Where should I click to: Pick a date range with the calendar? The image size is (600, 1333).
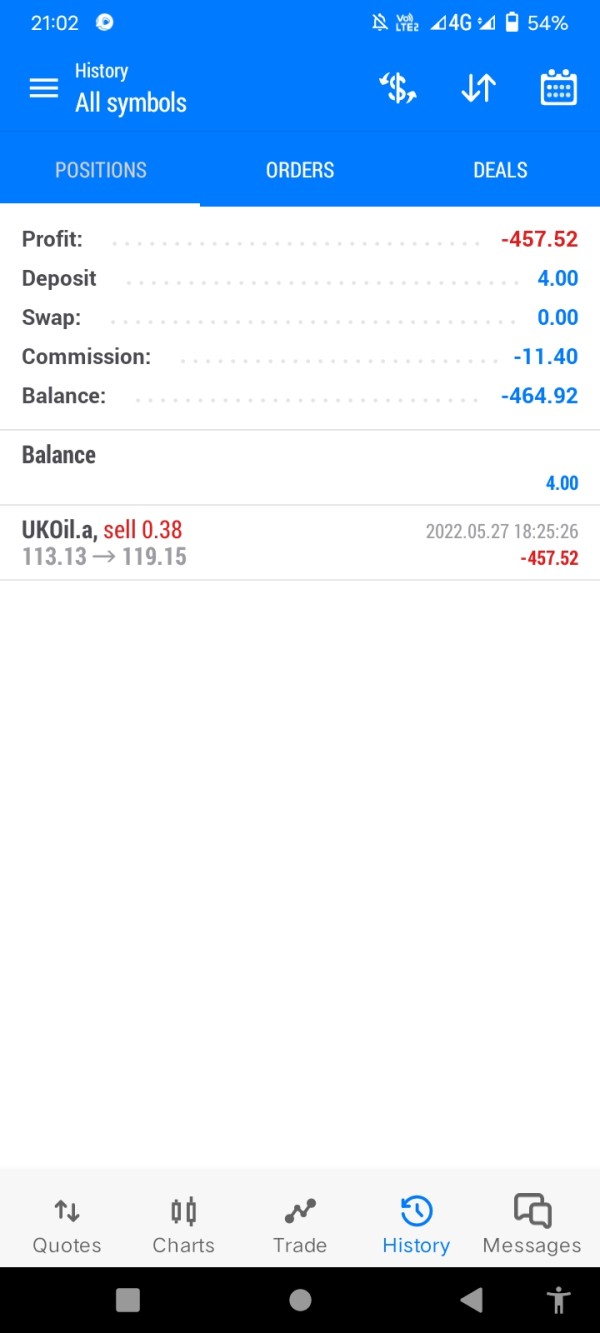click(x=558, y=88)
